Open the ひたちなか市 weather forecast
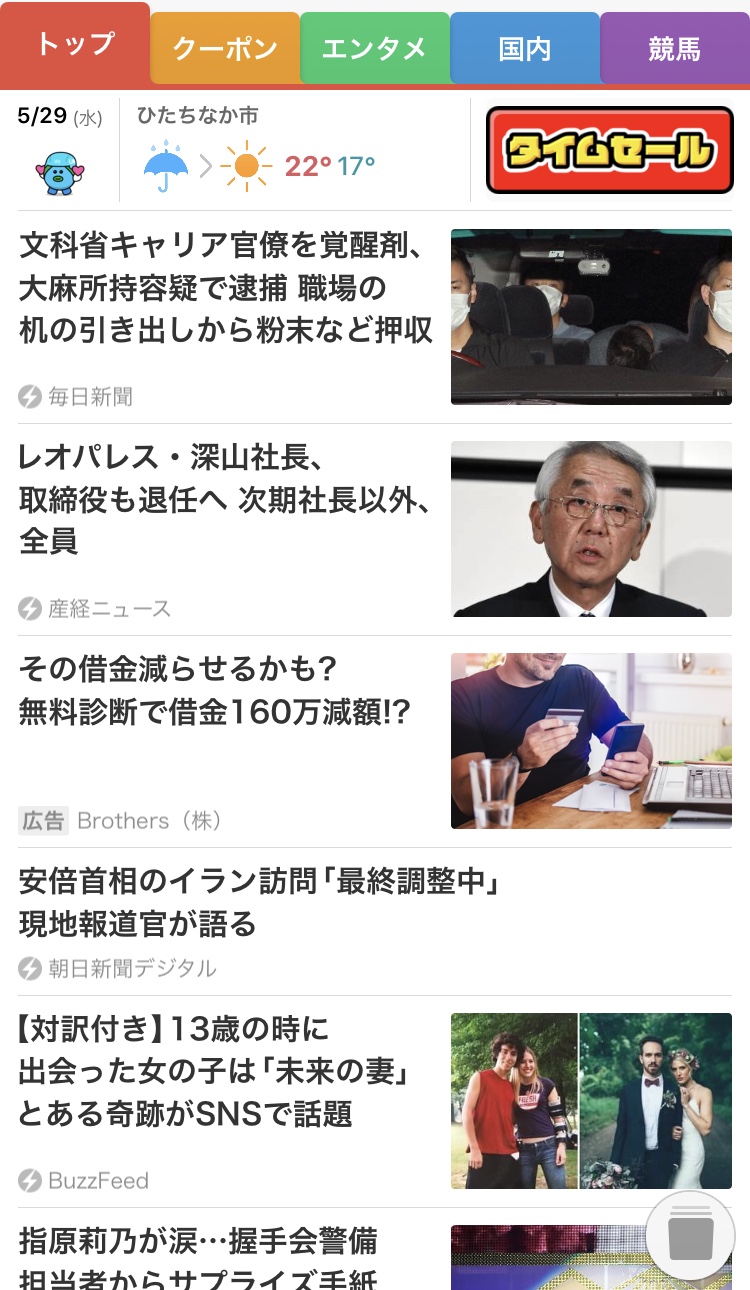Screen dimensions: 750x1290 tap(295, 150)
